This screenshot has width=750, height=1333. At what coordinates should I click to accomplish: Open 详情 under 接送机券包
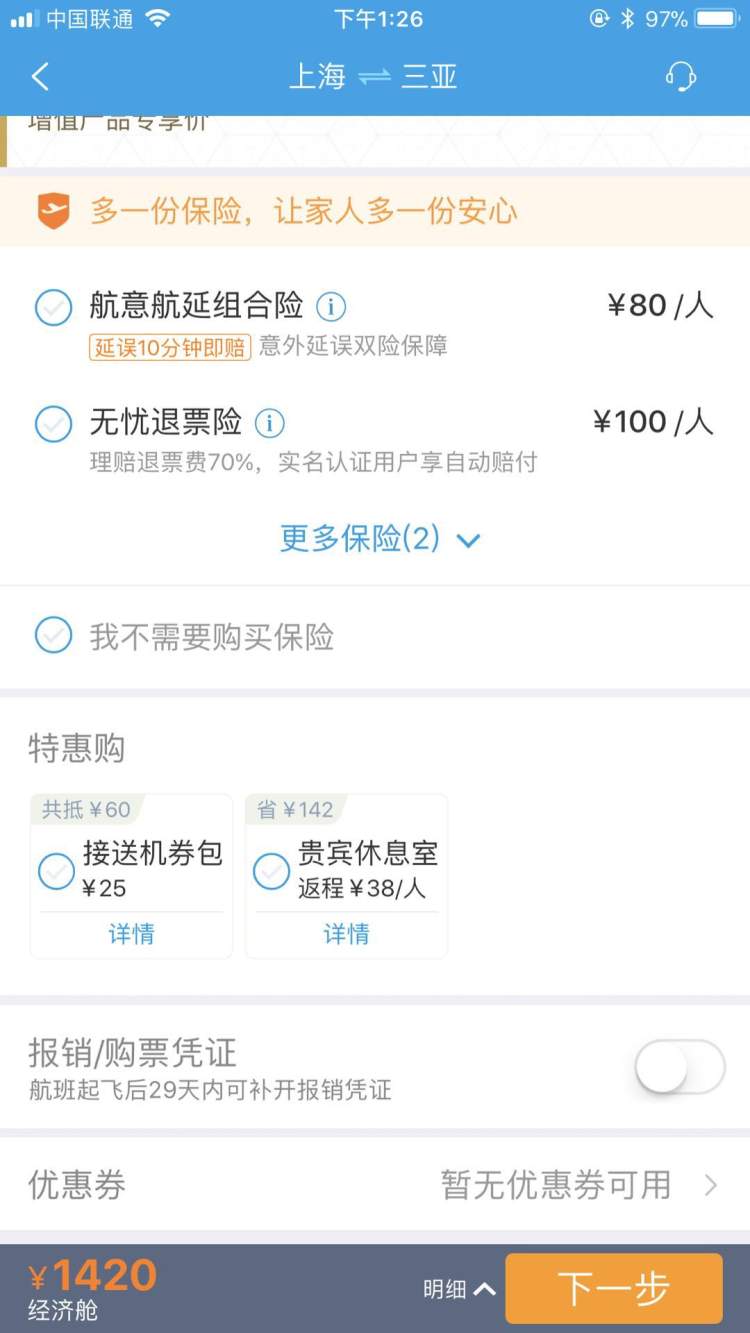[x=131, y=934]
